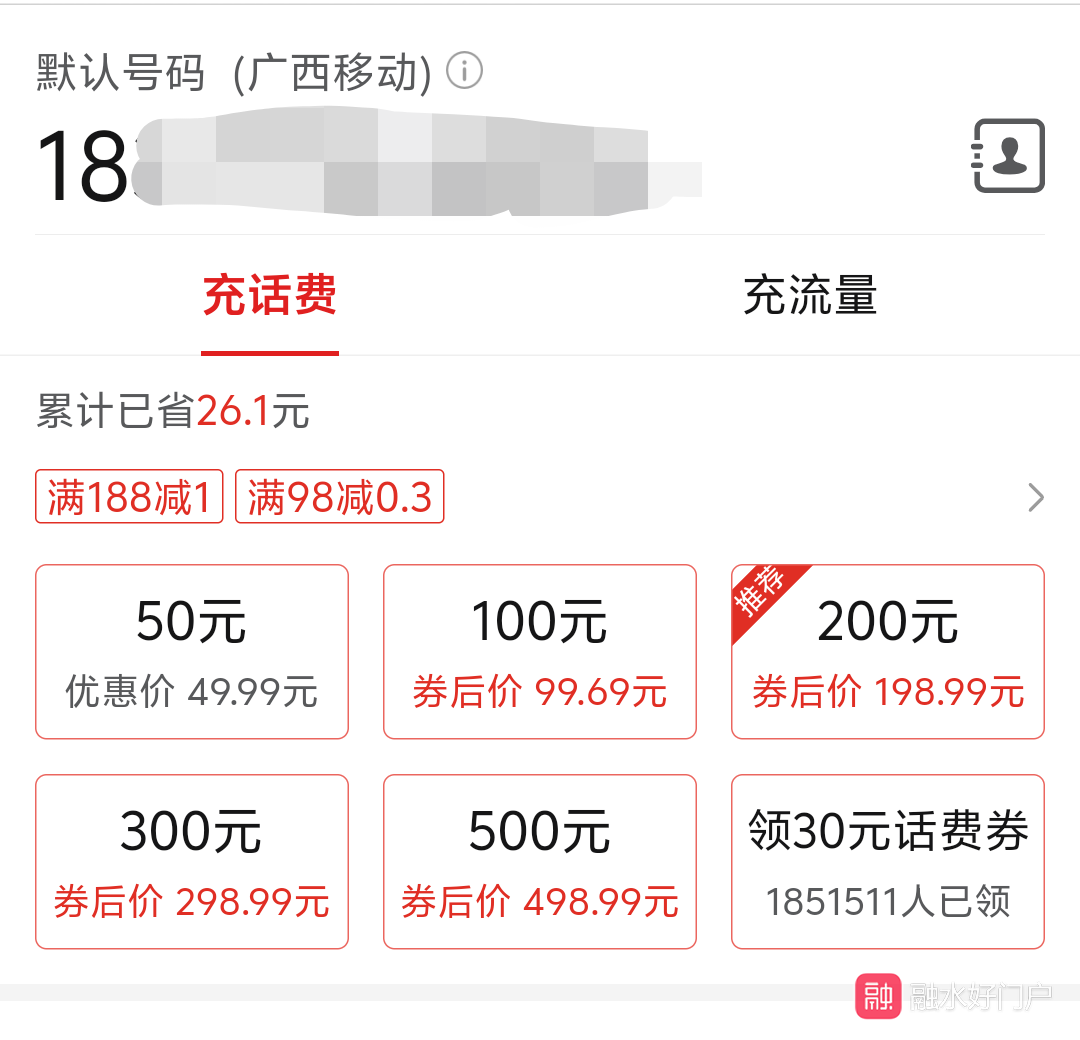The width and height of the screenshot is (1080, 1040).
Task: Expand the coupon list chevron
Action: click(1036, 497)
